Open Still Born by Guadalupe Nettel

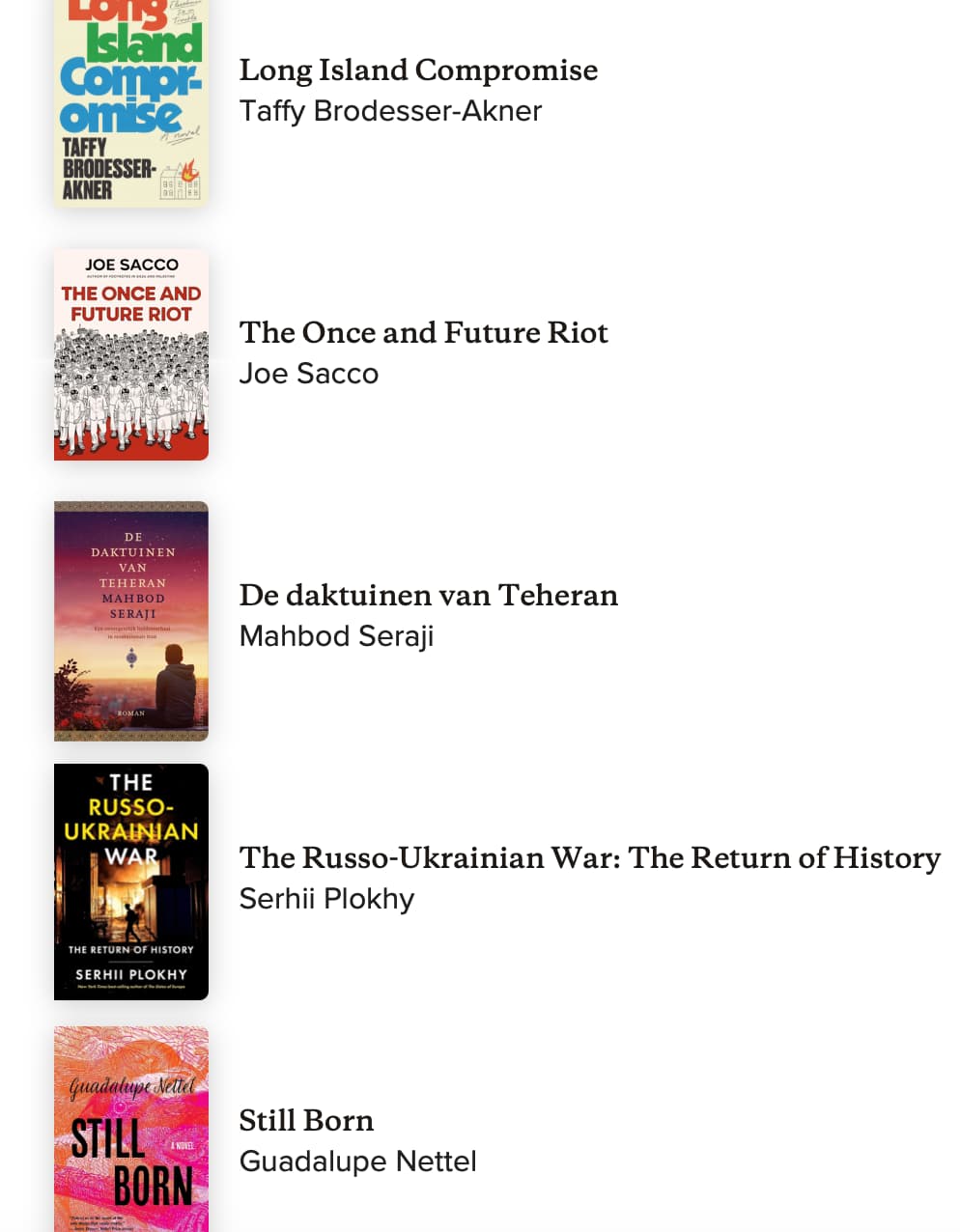(306, 1121)
